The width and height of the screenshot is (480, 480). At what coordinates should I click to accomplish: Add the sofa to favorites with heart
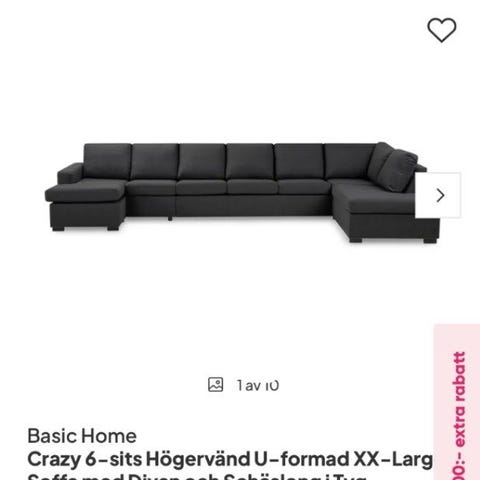pyautogui.click(x=442, y=30)
